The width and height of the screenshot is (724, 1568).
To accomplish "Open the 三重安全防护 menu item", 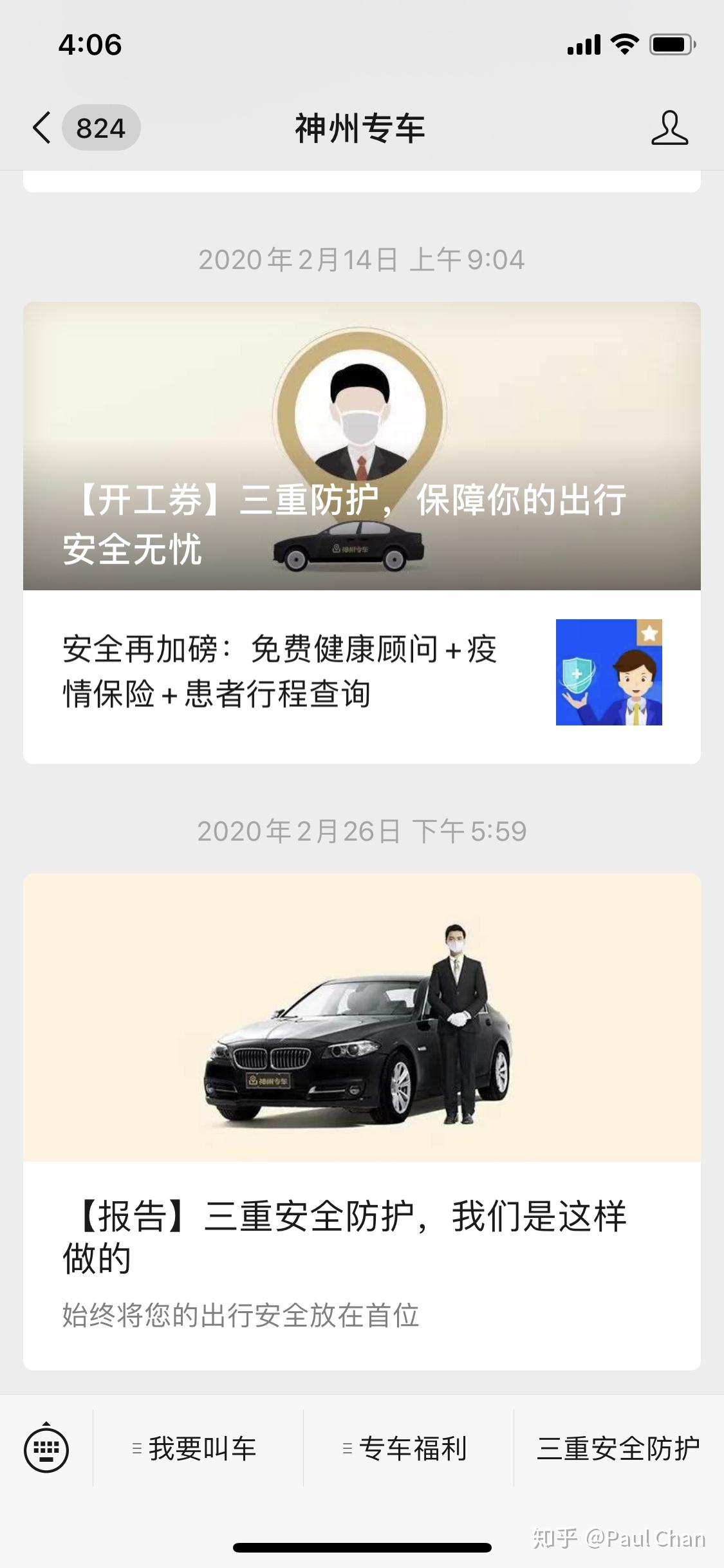I will pos(618,1449).
